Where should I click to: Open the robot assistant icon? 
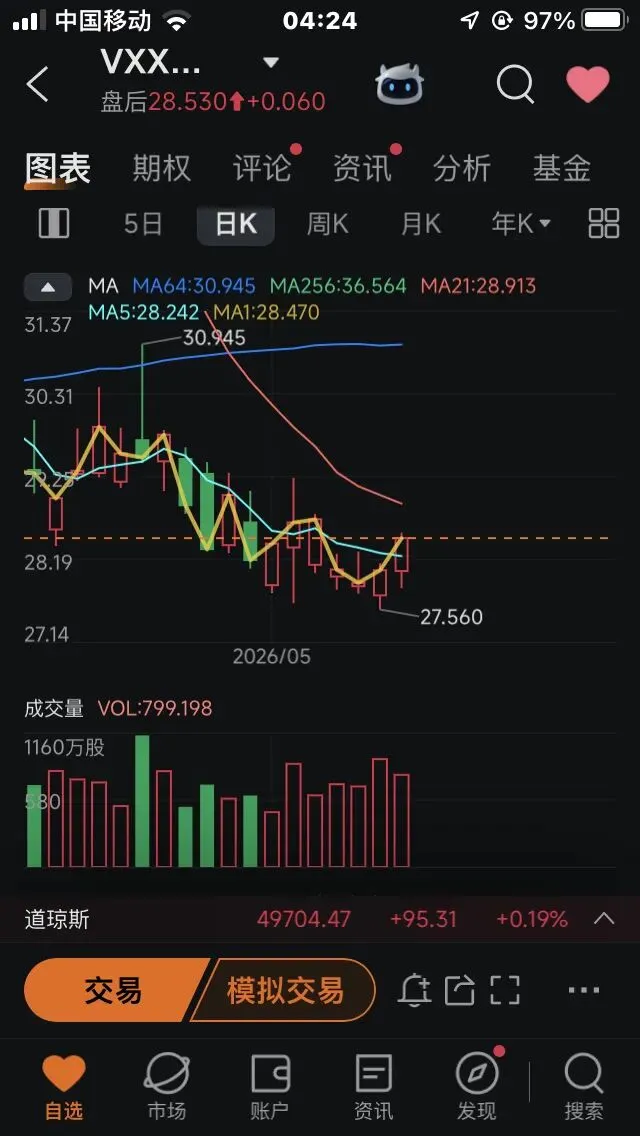click(x=399, y=83)
